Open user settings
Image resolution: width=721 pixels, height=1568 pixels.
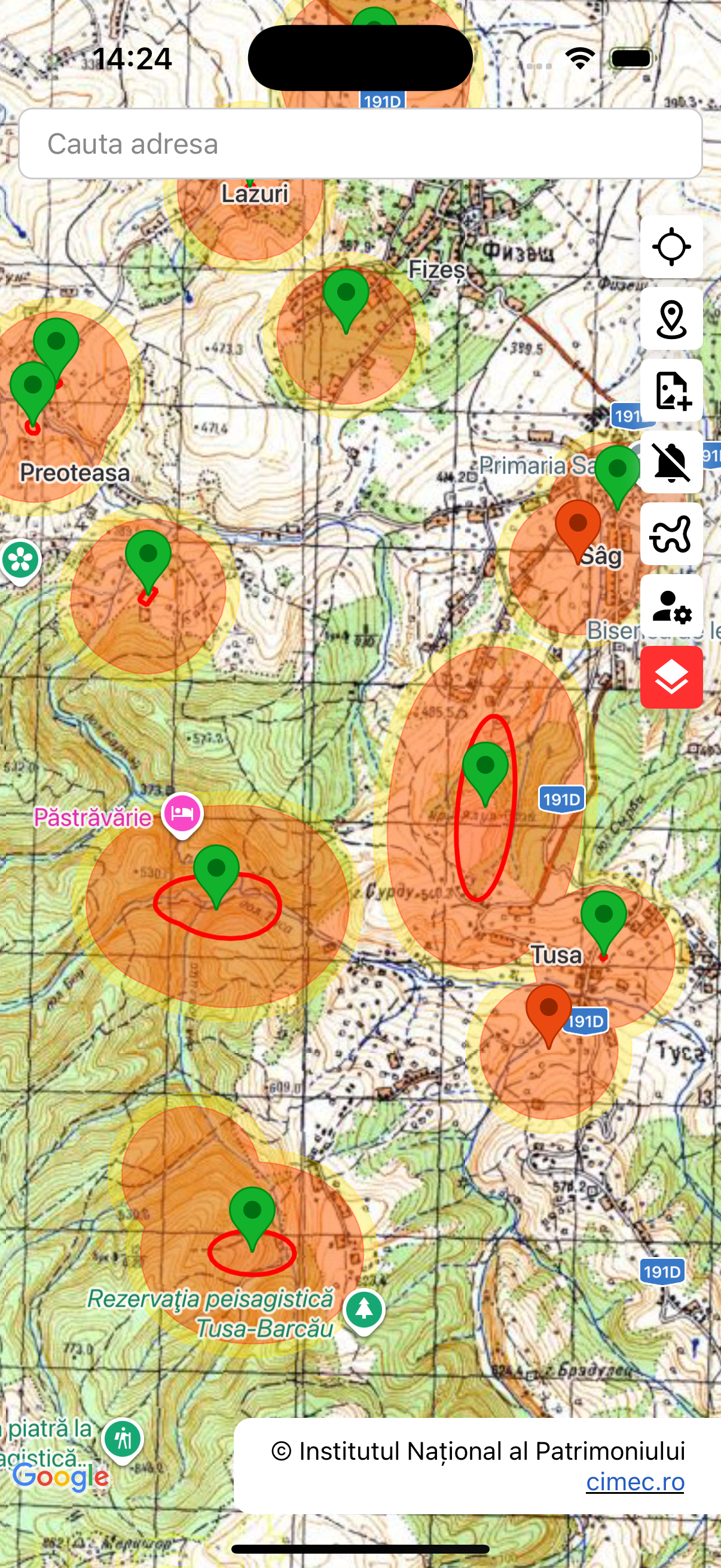click(671, 606)
